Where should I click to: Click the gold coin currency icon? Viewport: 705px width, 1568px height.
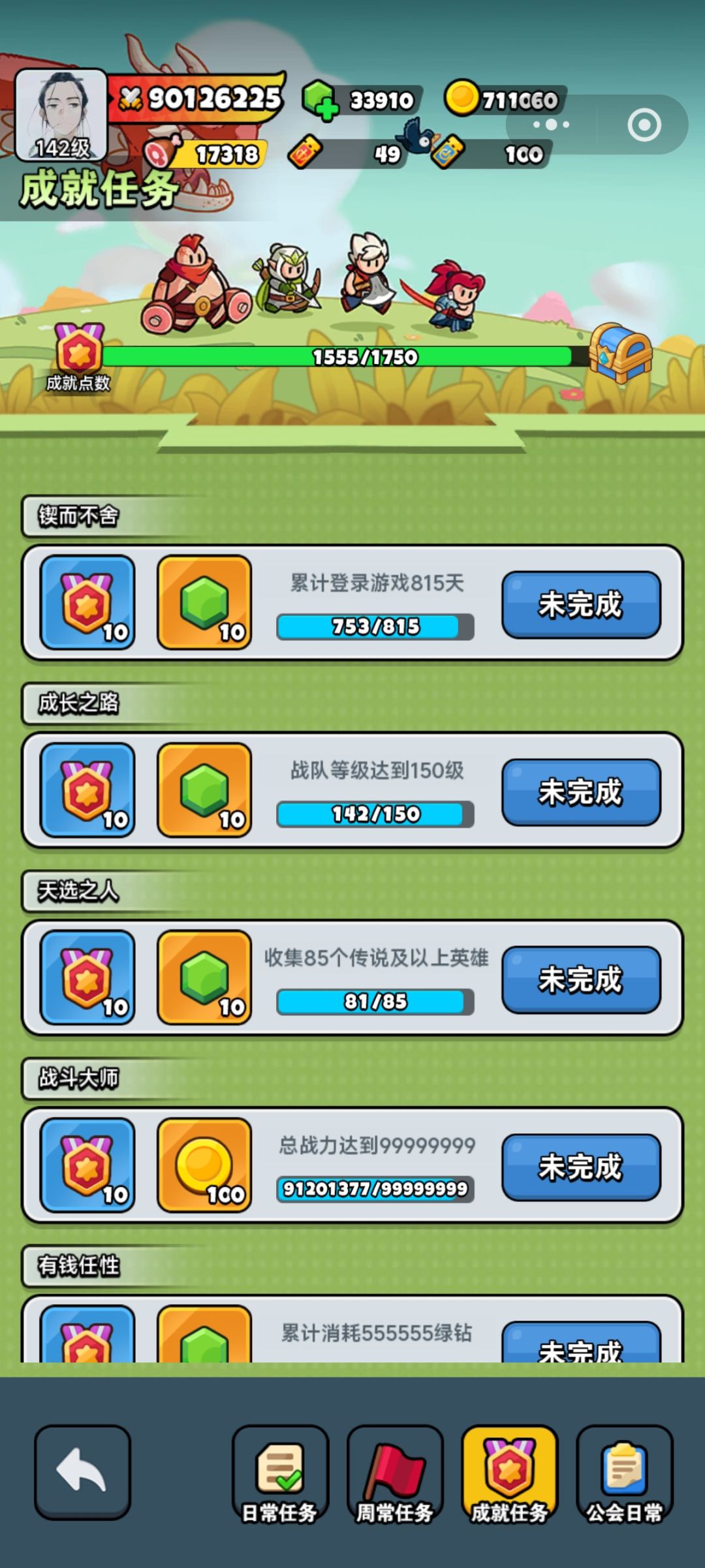coord(465,98)
